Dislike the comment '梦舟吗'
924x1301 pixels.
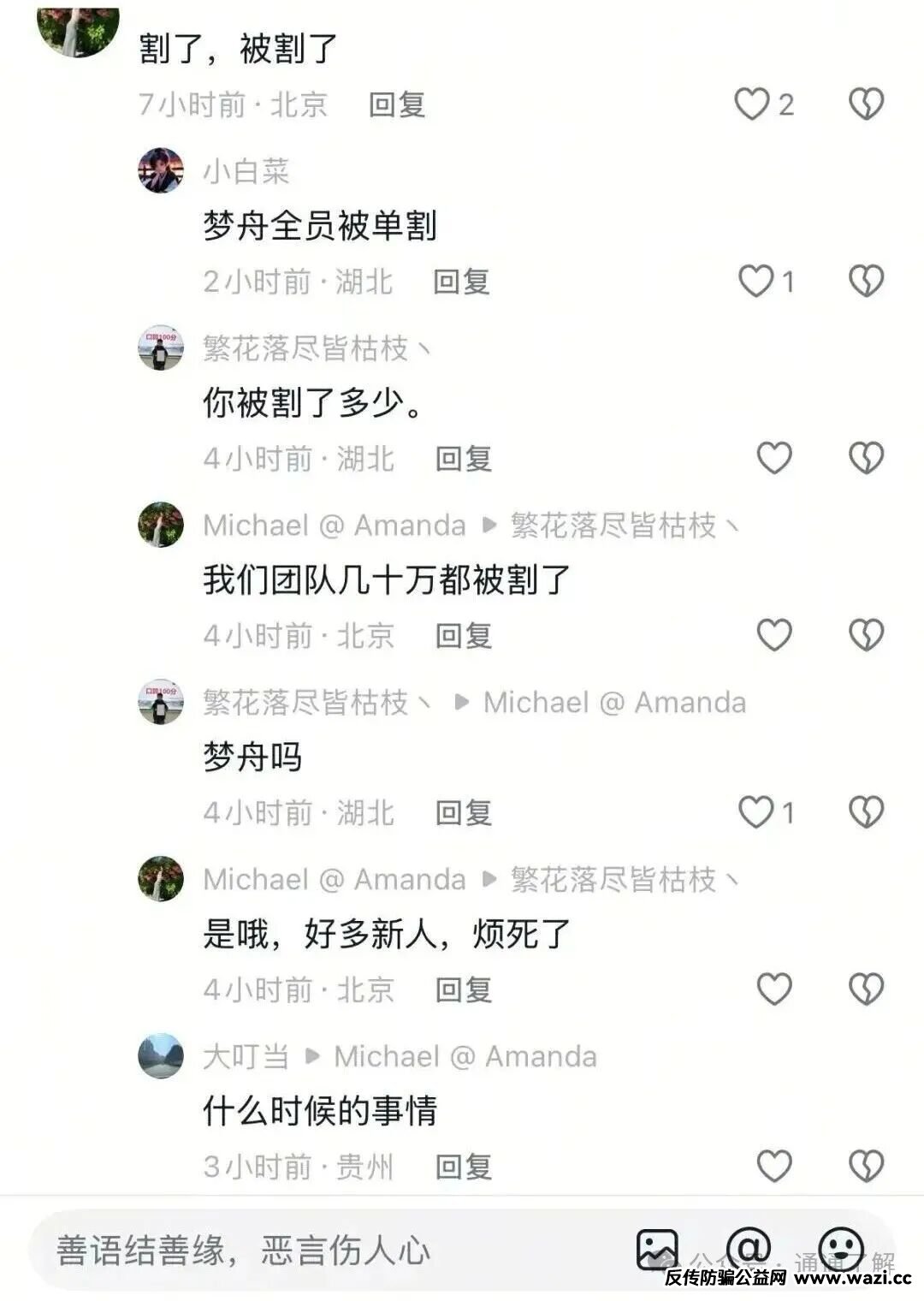(x=866, y=812)
